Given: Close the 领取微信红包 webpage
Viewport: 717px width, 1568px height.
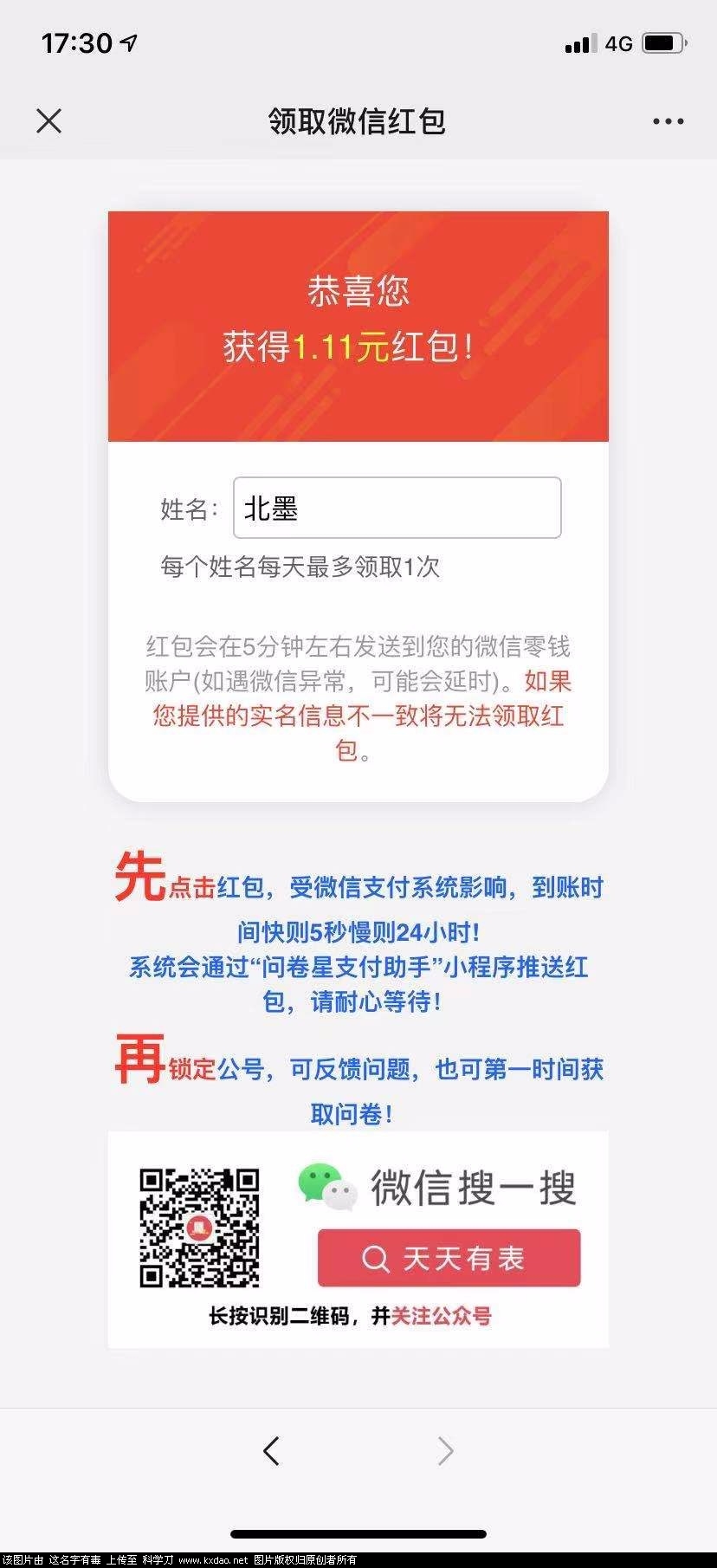Looking at the screenshot, I should click(49, 120).
